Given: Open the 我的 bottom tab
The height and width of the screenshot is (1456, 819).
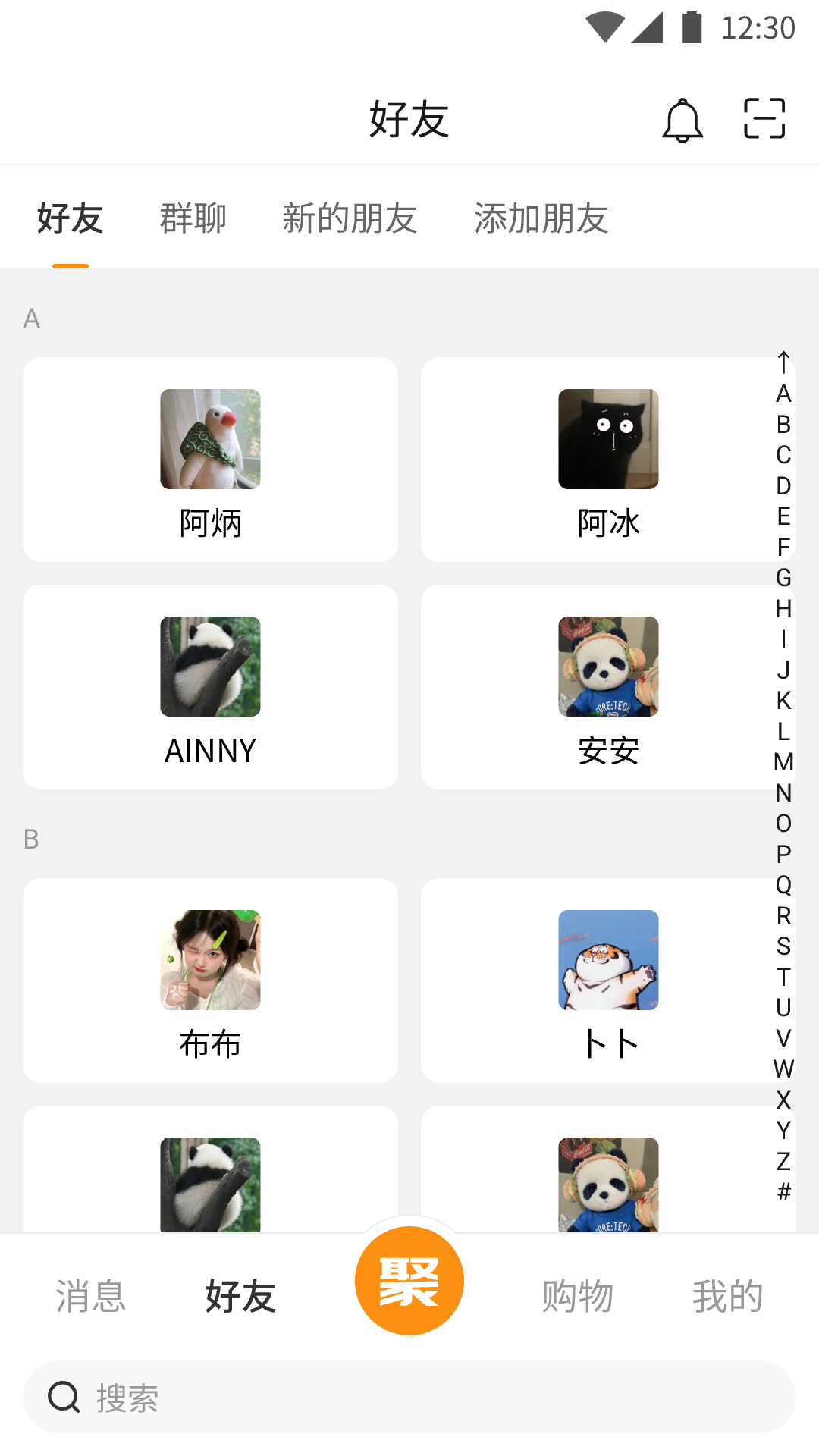Looking at the screenshot, I should (727, 1296).
